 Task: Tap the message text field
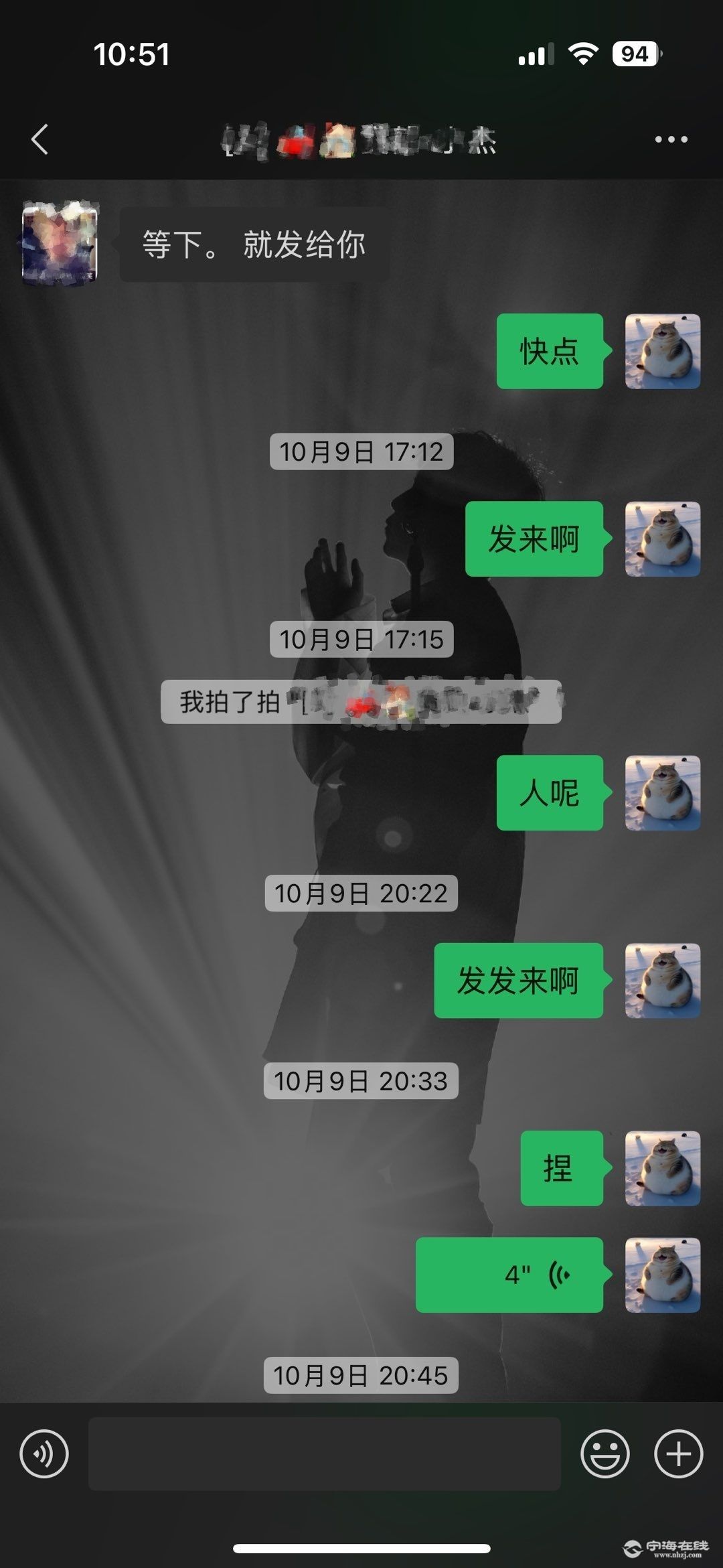tap(325, 1454)
